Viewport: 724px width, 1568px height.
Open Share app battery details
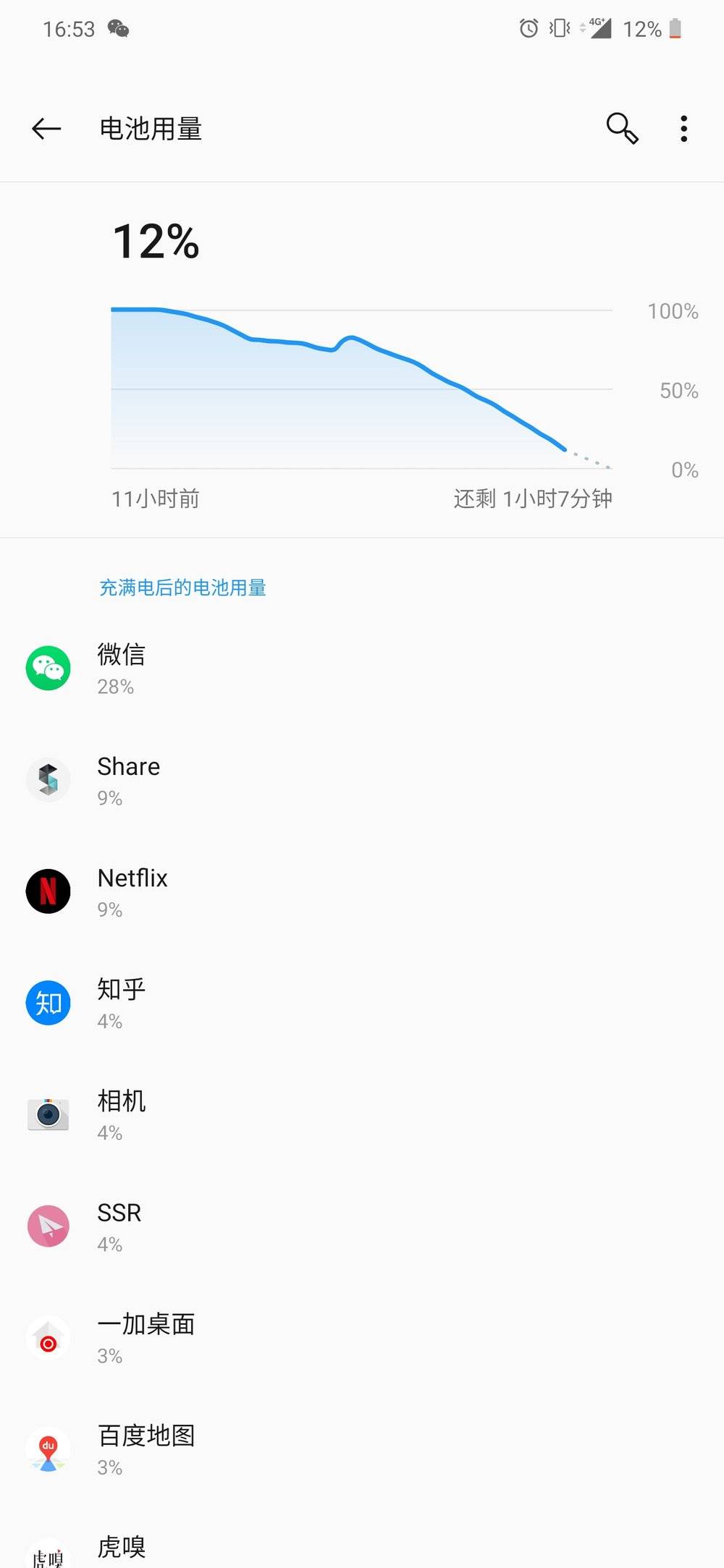362,779
